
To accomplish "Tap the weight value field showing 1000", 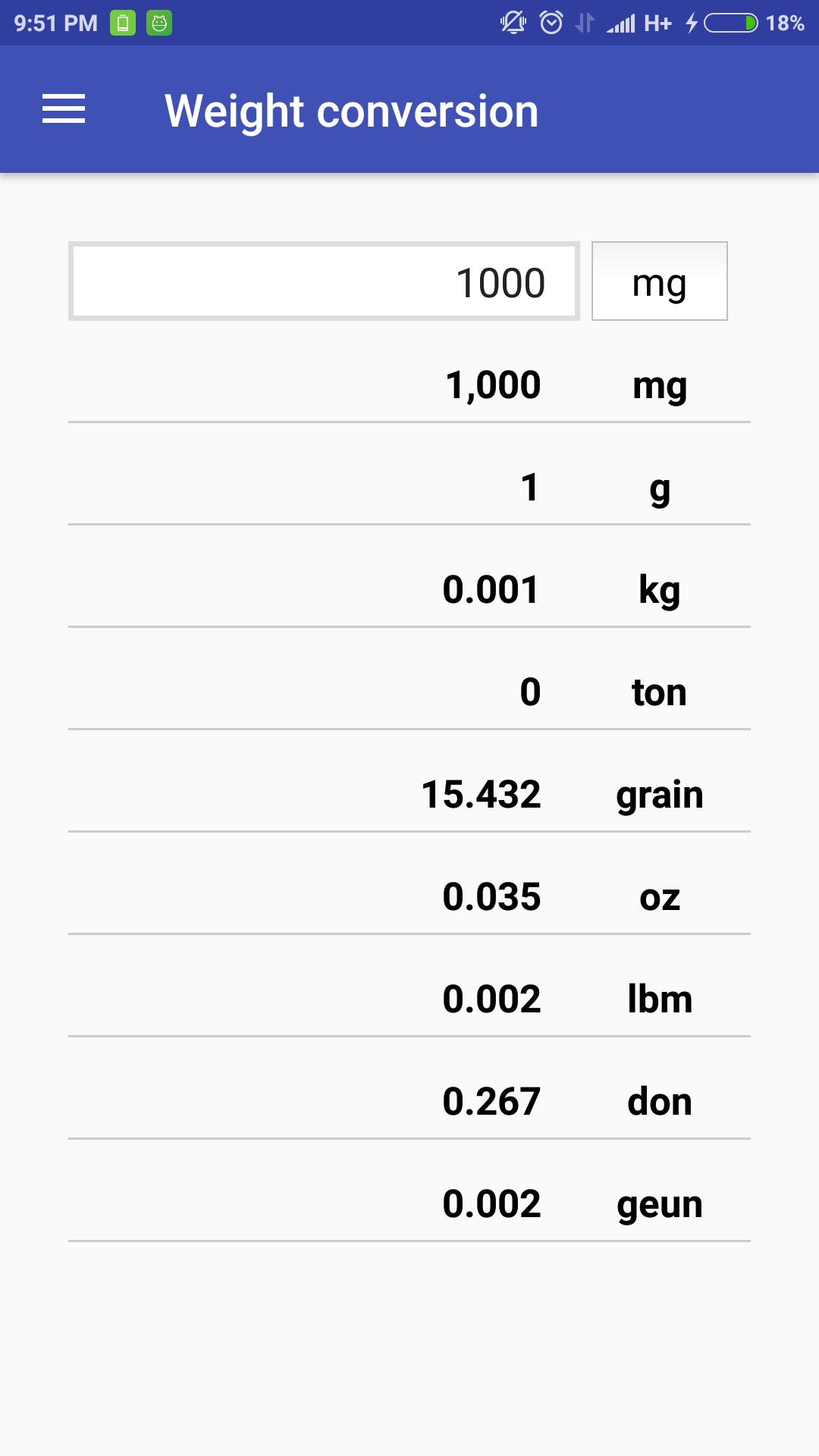I will pos(324,281).
